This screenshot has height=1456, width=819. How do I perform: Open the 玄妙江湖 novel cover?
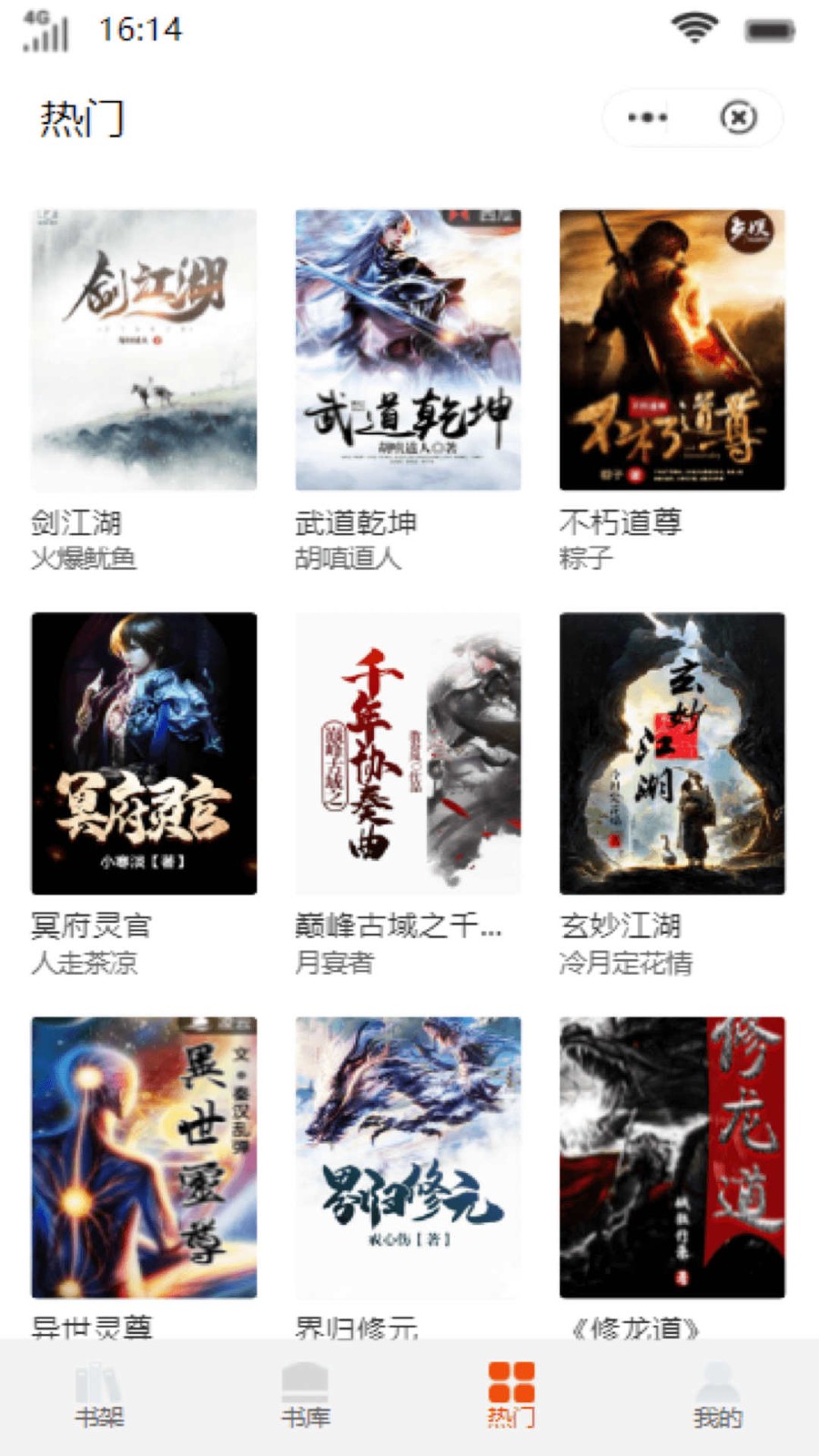(x=673, y=755)
